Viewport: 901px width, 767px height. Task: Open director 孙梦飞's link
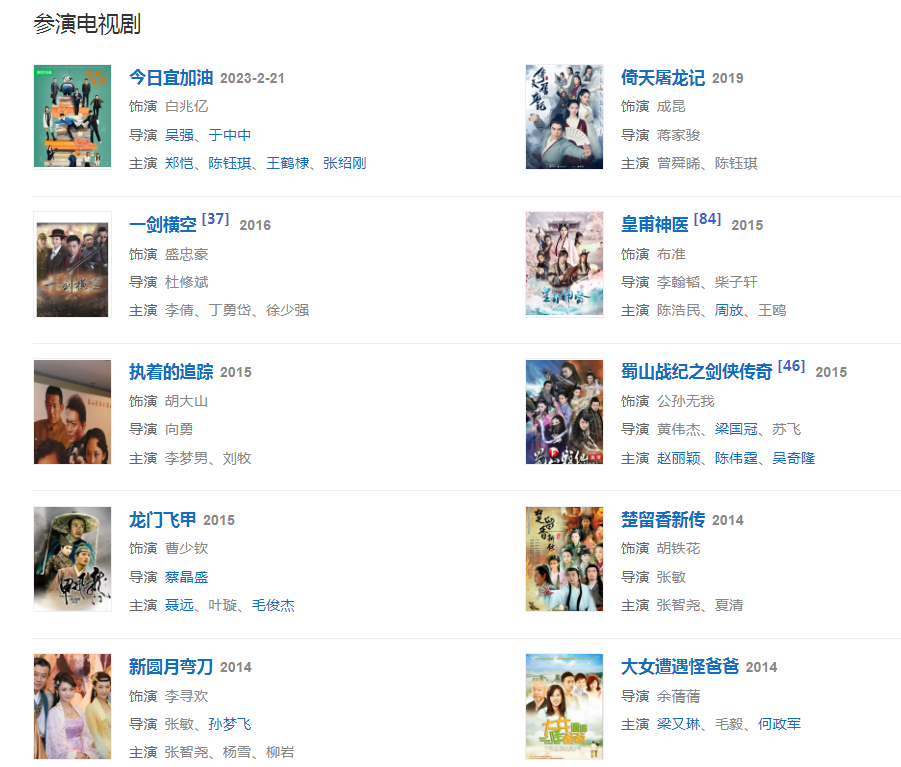click(x=230, y=724)
